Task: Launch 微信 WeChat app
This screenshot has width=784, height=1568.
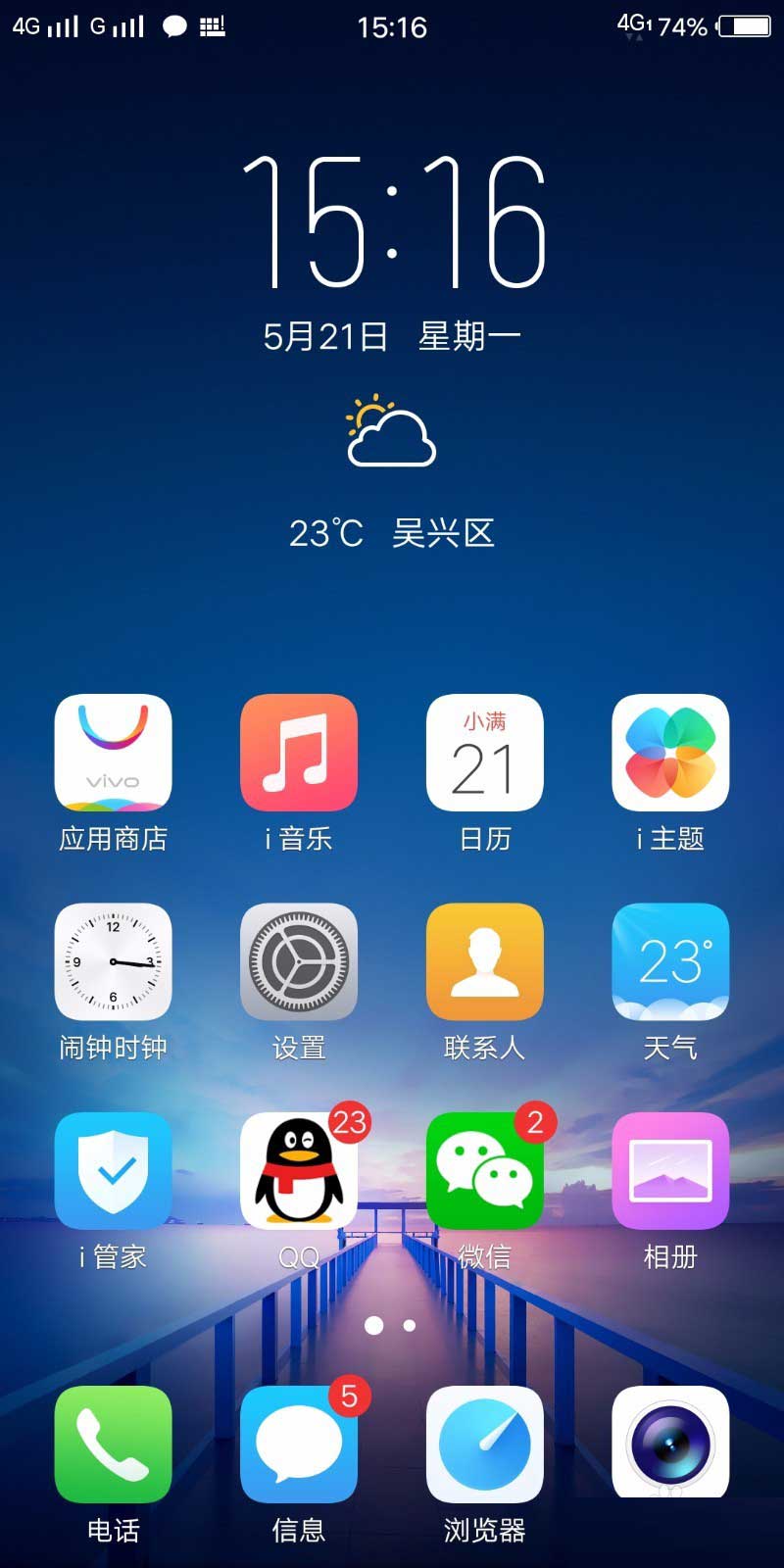Action: 485,1170
